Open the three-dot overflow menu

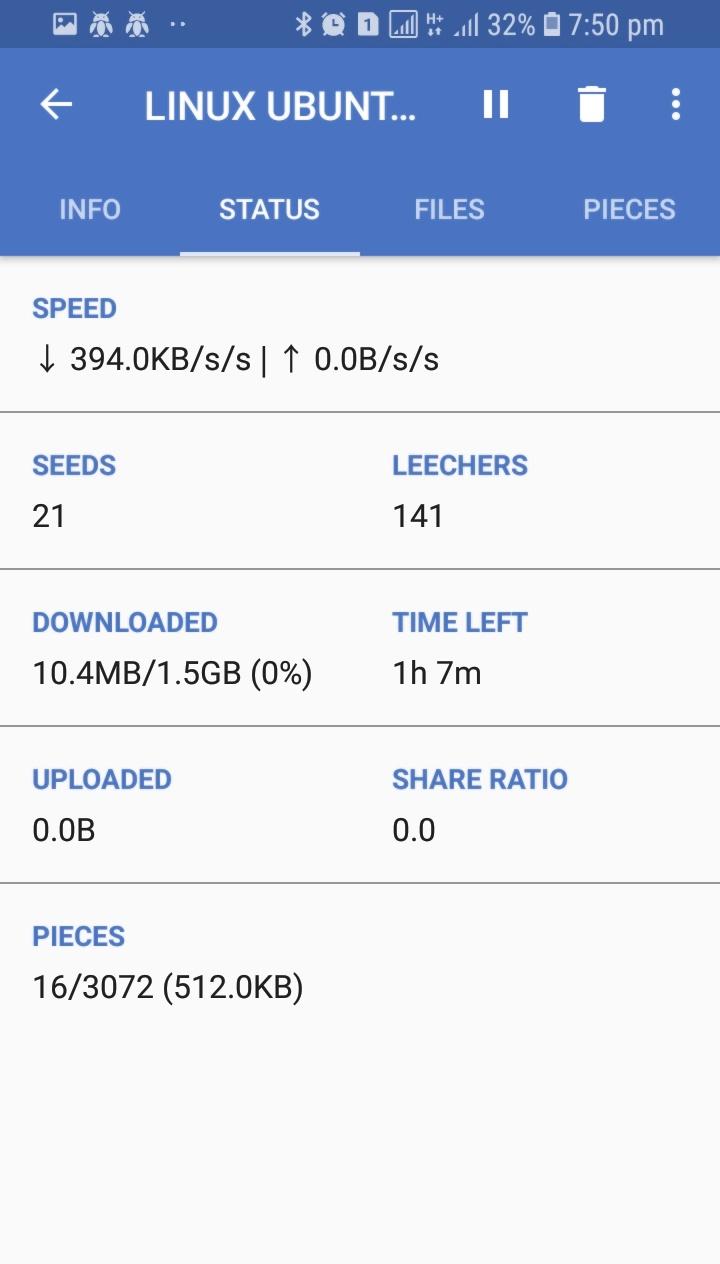(x=676, y=104)
